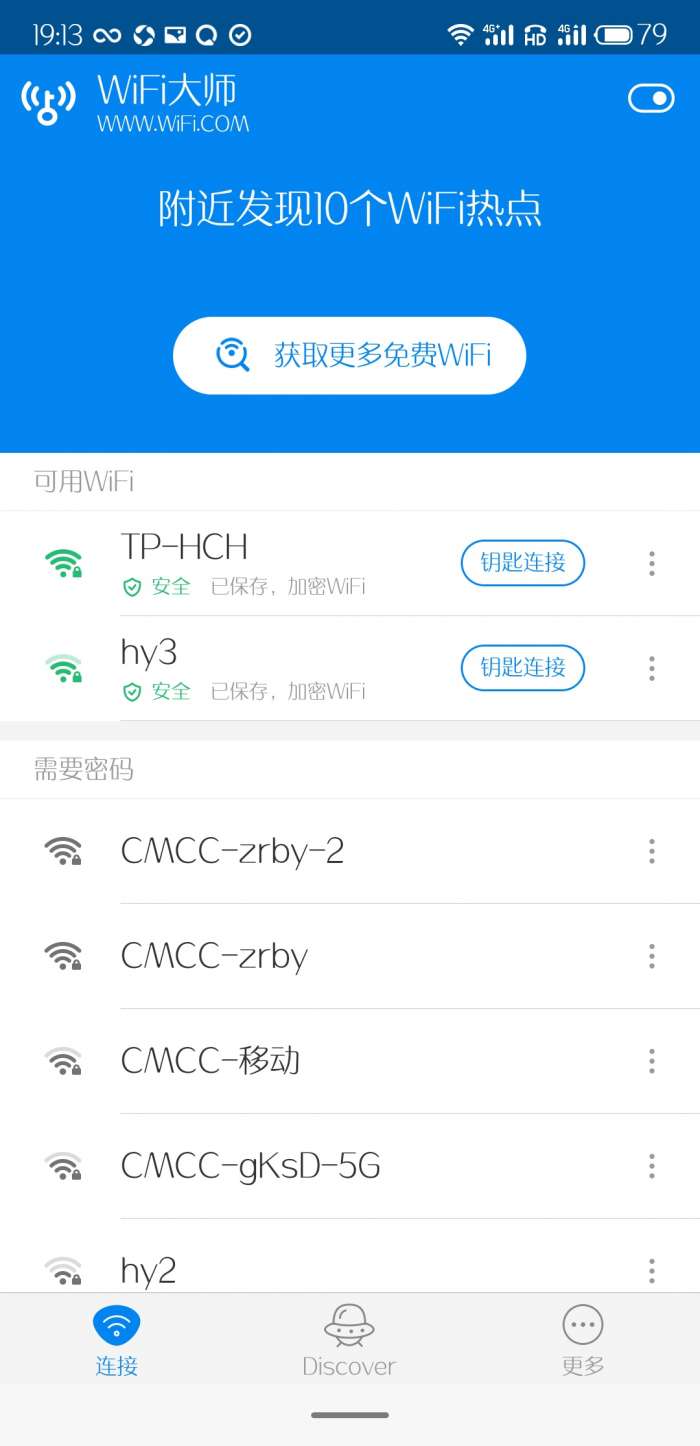This screenshot has width=700, height=1446.
Task: Select the CMCC-移动 network
Action: pyautogui.click(x=350, y=1061)
